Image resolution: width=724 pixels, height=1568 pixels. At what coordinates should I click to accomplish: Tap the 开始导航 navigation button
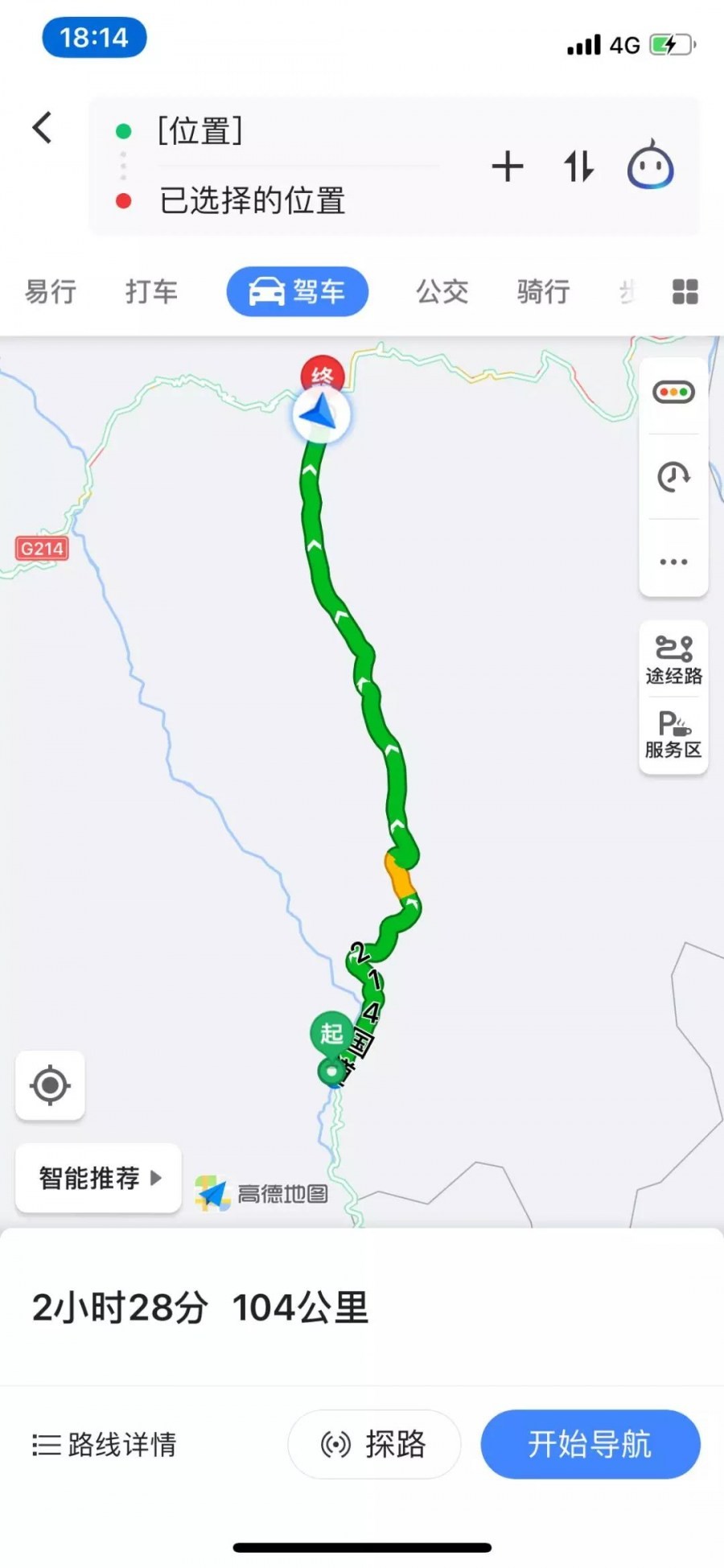pos(590,1444)
